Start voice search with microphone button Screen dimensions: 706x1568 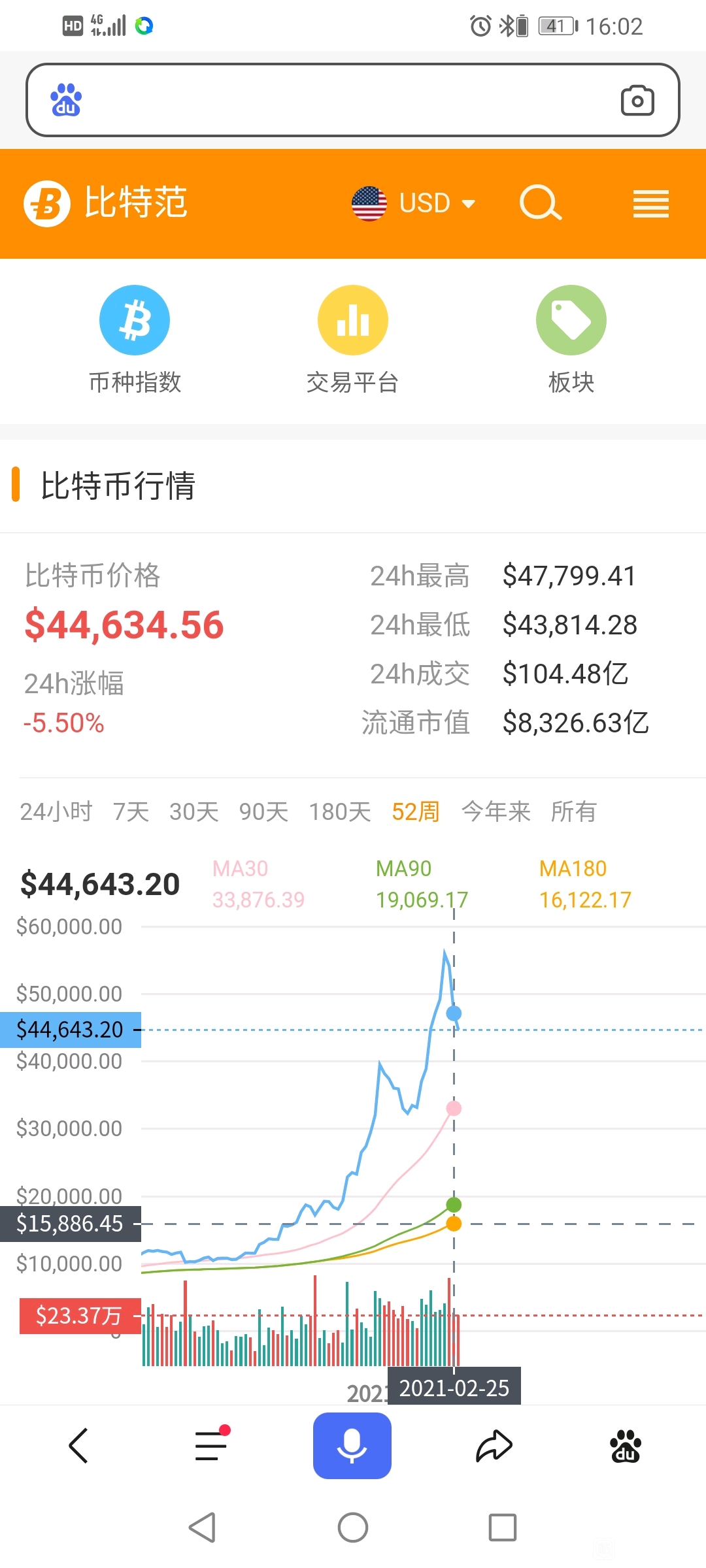coord(352,1445)
